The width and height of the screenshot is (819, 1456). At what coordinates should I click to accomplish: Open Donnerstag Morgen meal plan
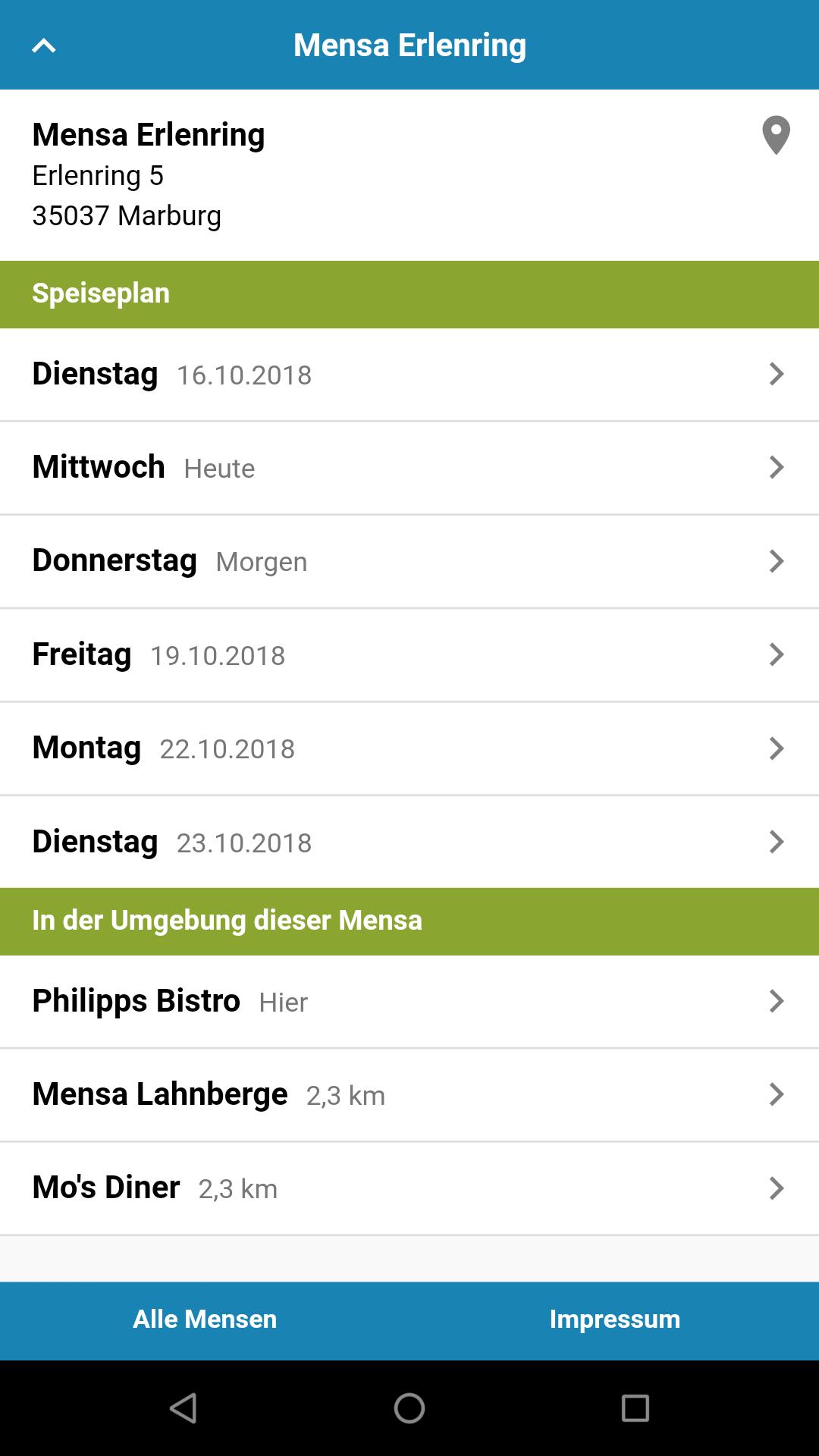pos(409,561)
